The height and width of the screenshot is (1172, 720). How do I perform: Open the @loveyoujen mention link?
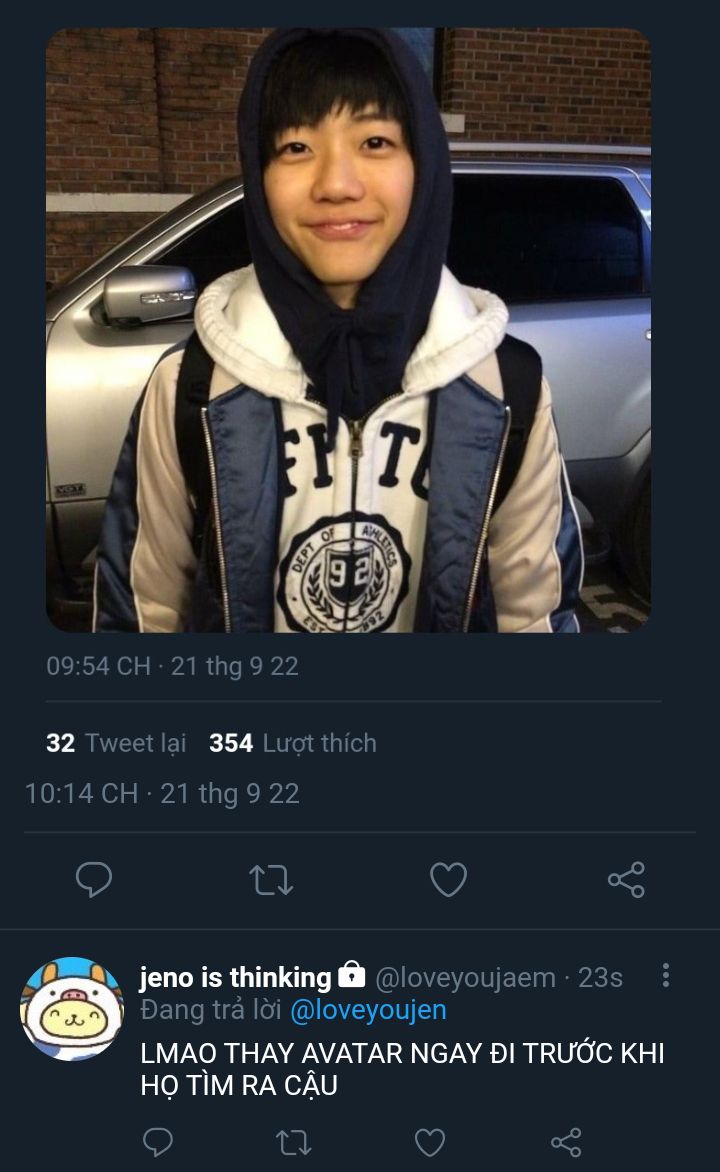click(368, 1010)
